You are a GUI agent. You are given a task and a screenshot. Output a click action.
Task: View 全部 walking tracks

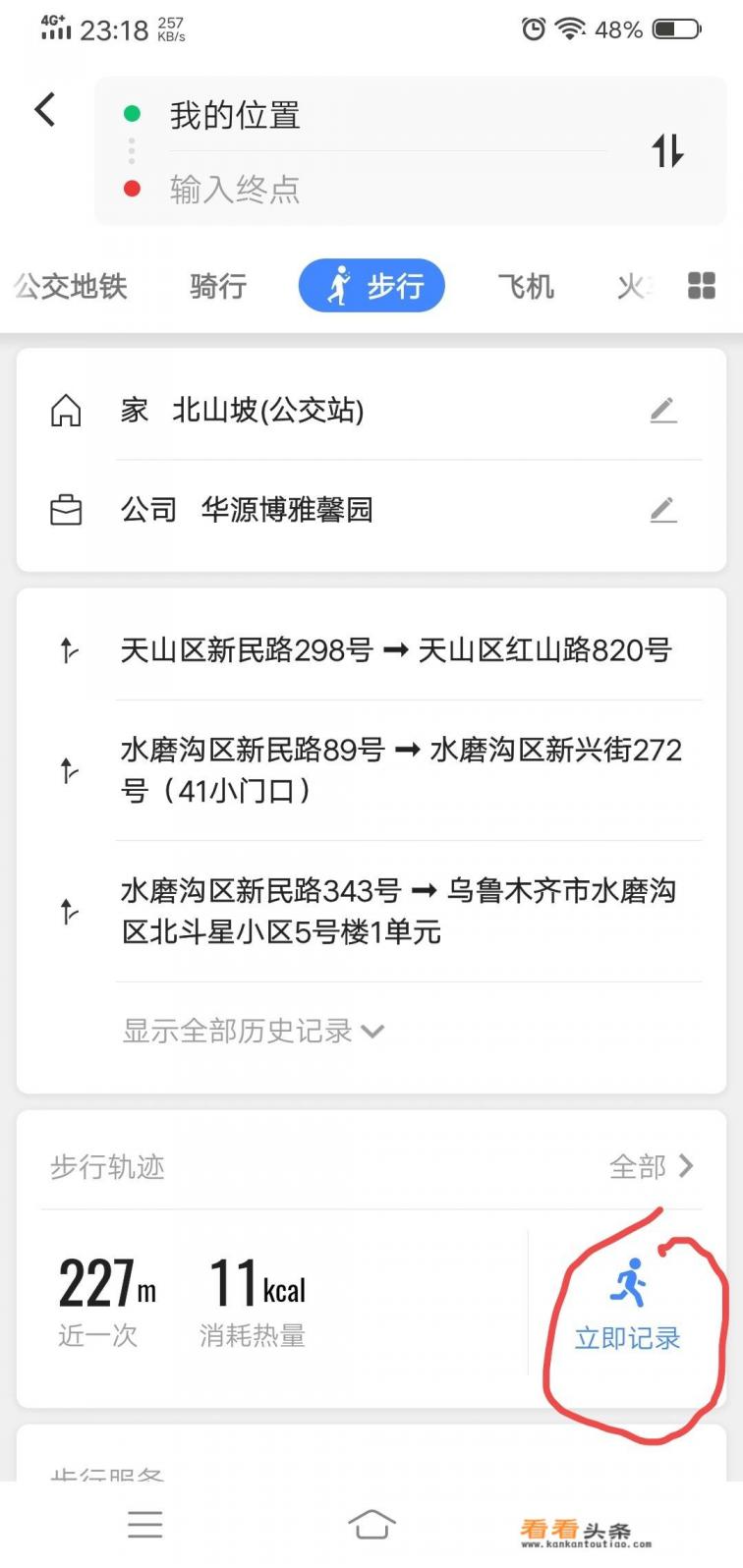coord(651,1167)
